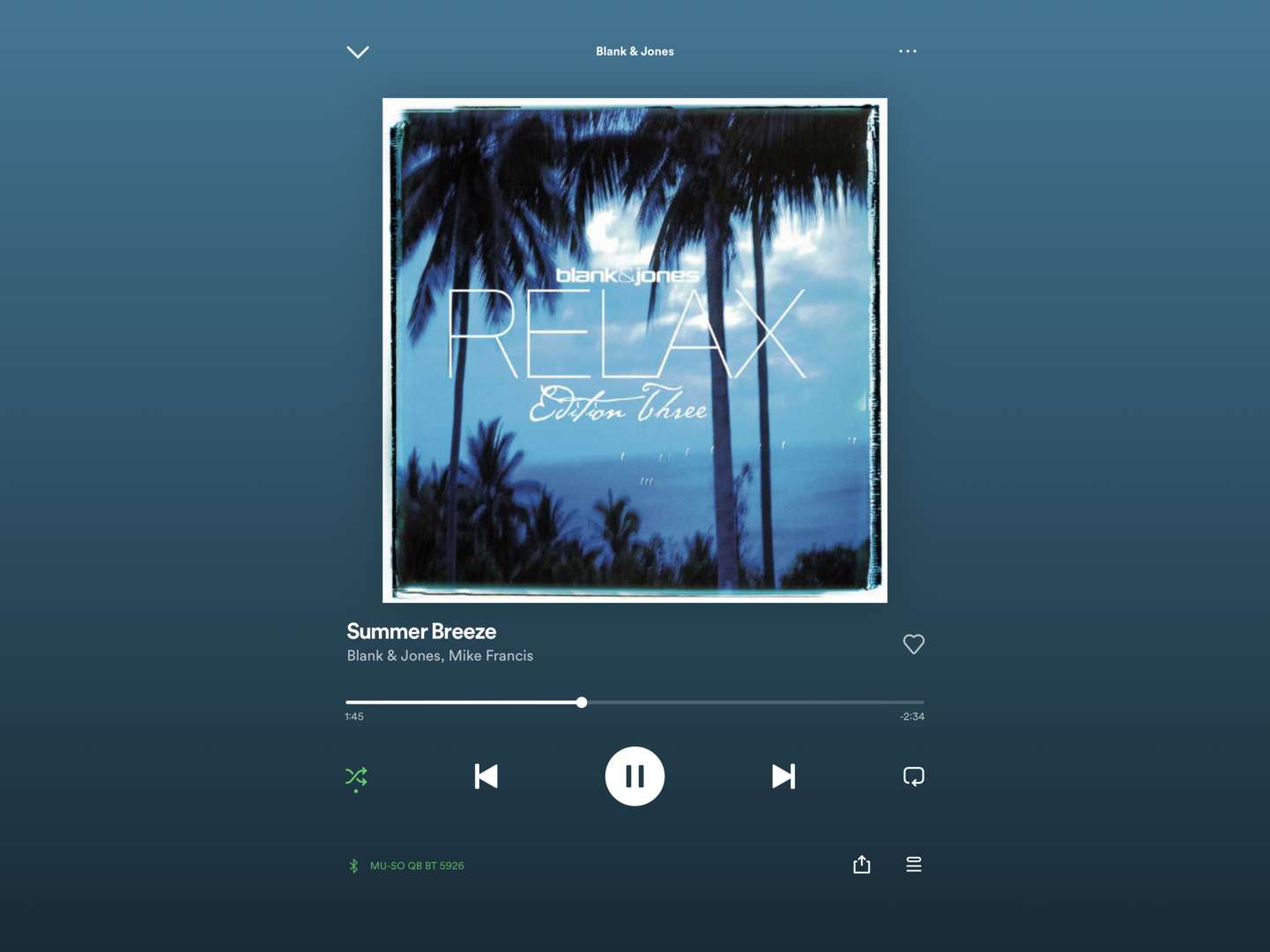Share this song
The width and height of the screenshot is (1270, 952).
(x=862, y=865)
